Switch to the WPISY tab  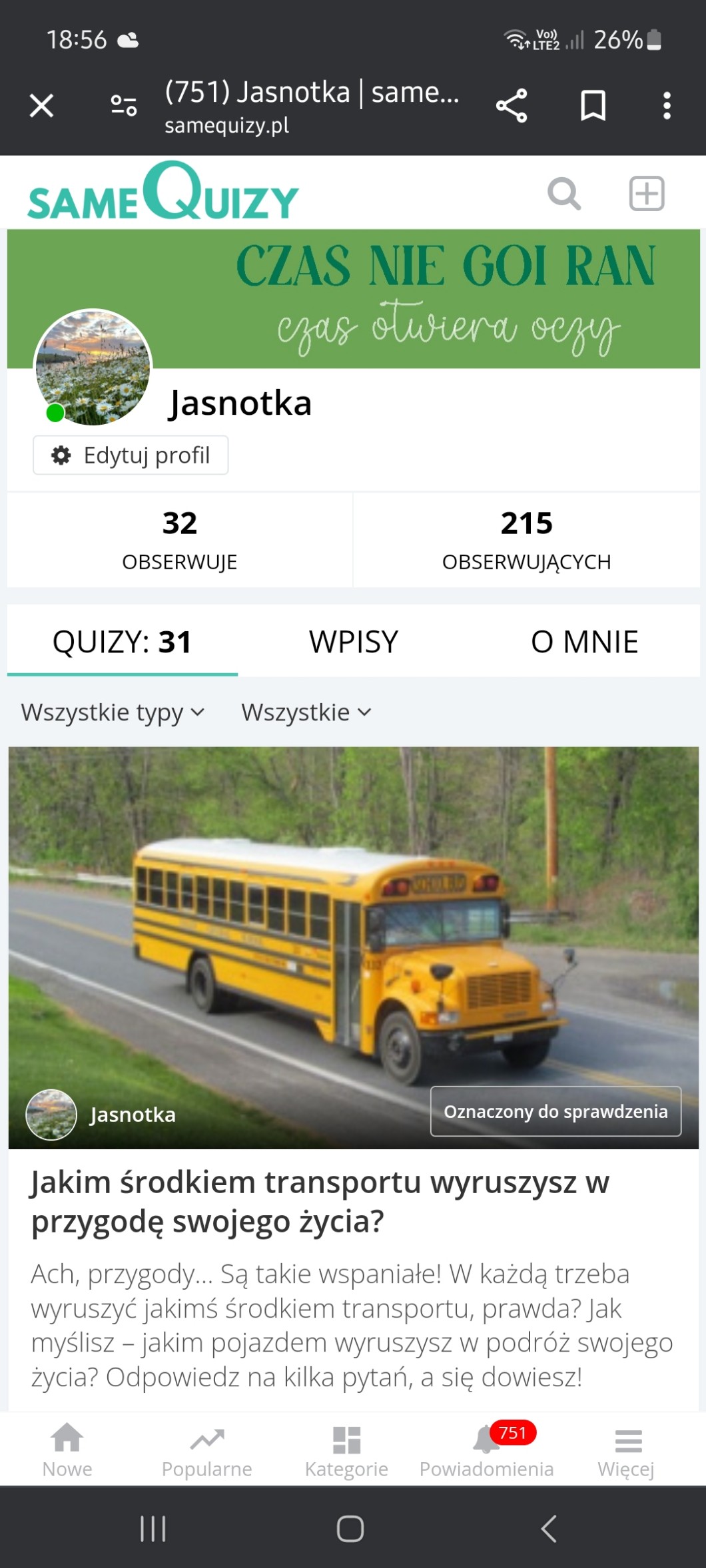tap(353, 642)
